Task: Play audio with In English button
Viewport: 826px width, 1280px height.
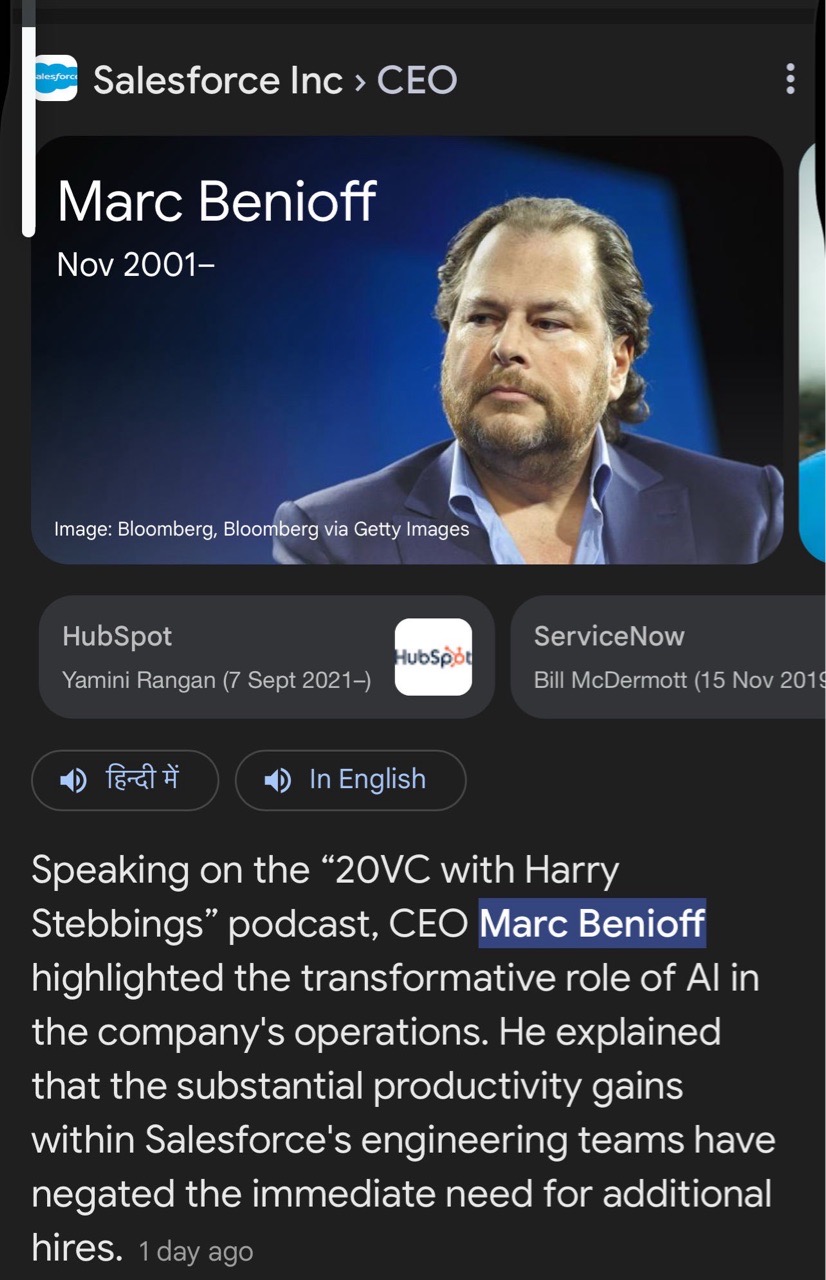Action: [x=350, y=780]
